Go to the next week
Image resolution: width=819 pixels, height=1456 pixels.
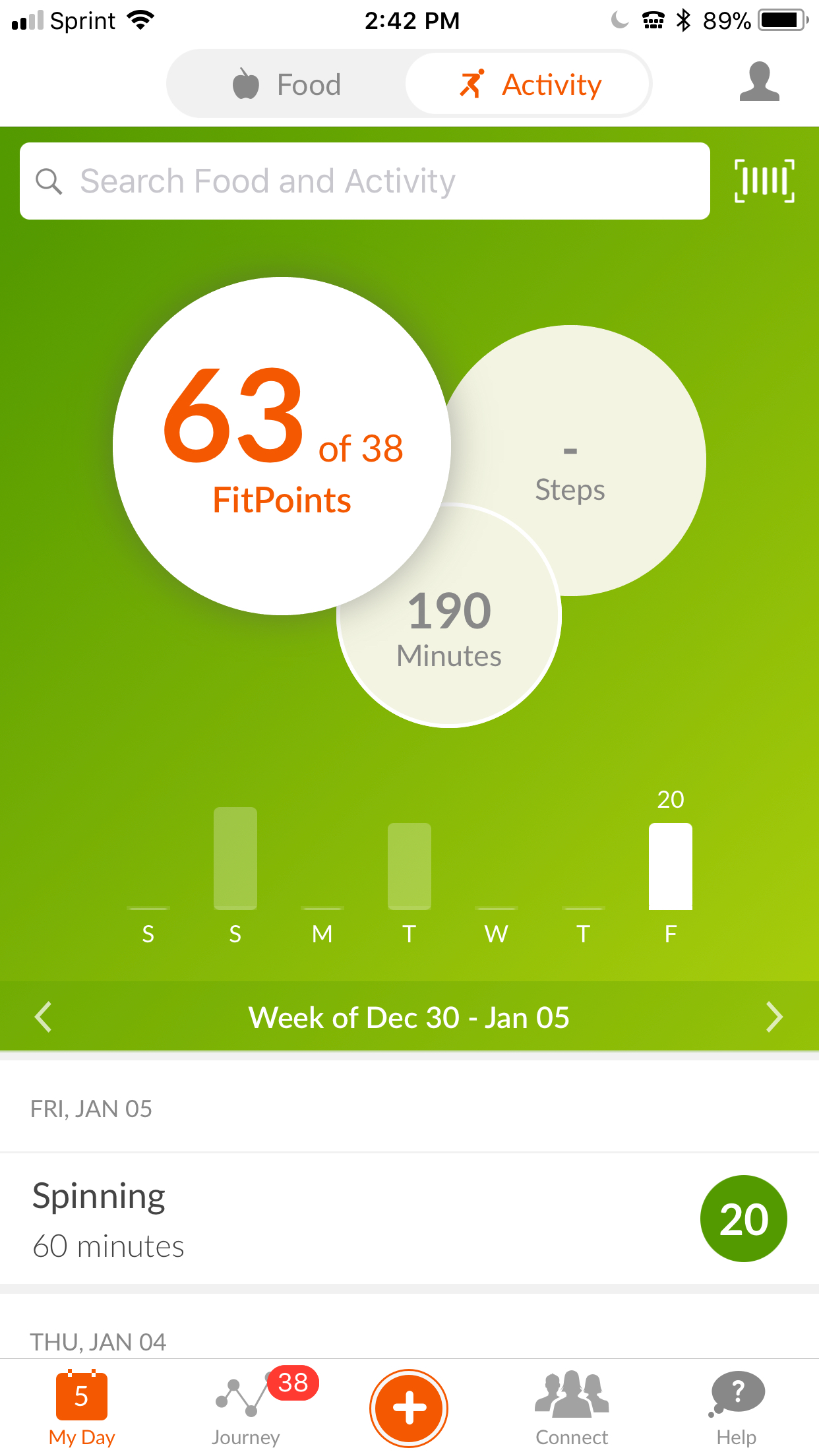[x=774, y=1017]
